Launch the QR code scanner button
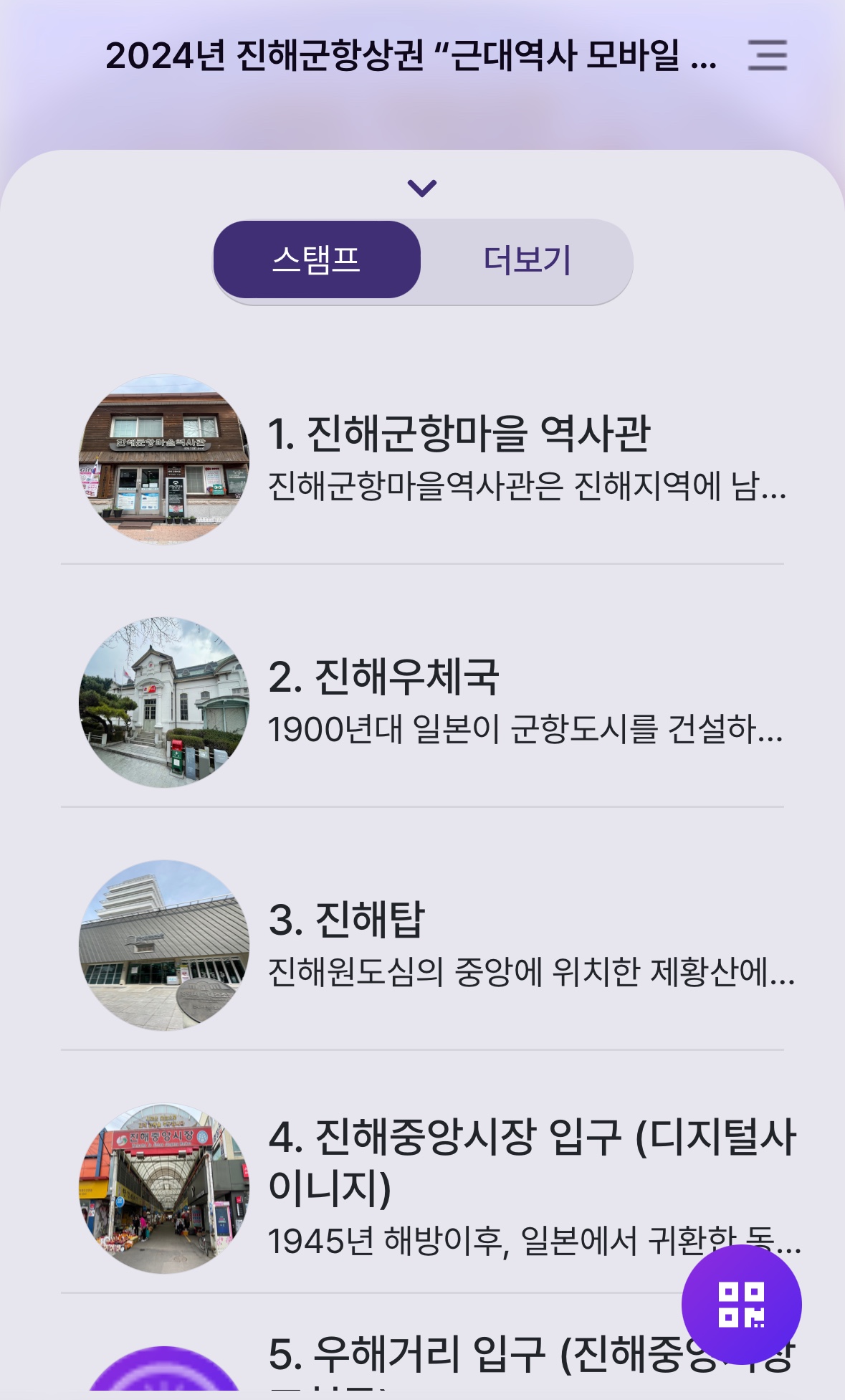 (741, 1305)
